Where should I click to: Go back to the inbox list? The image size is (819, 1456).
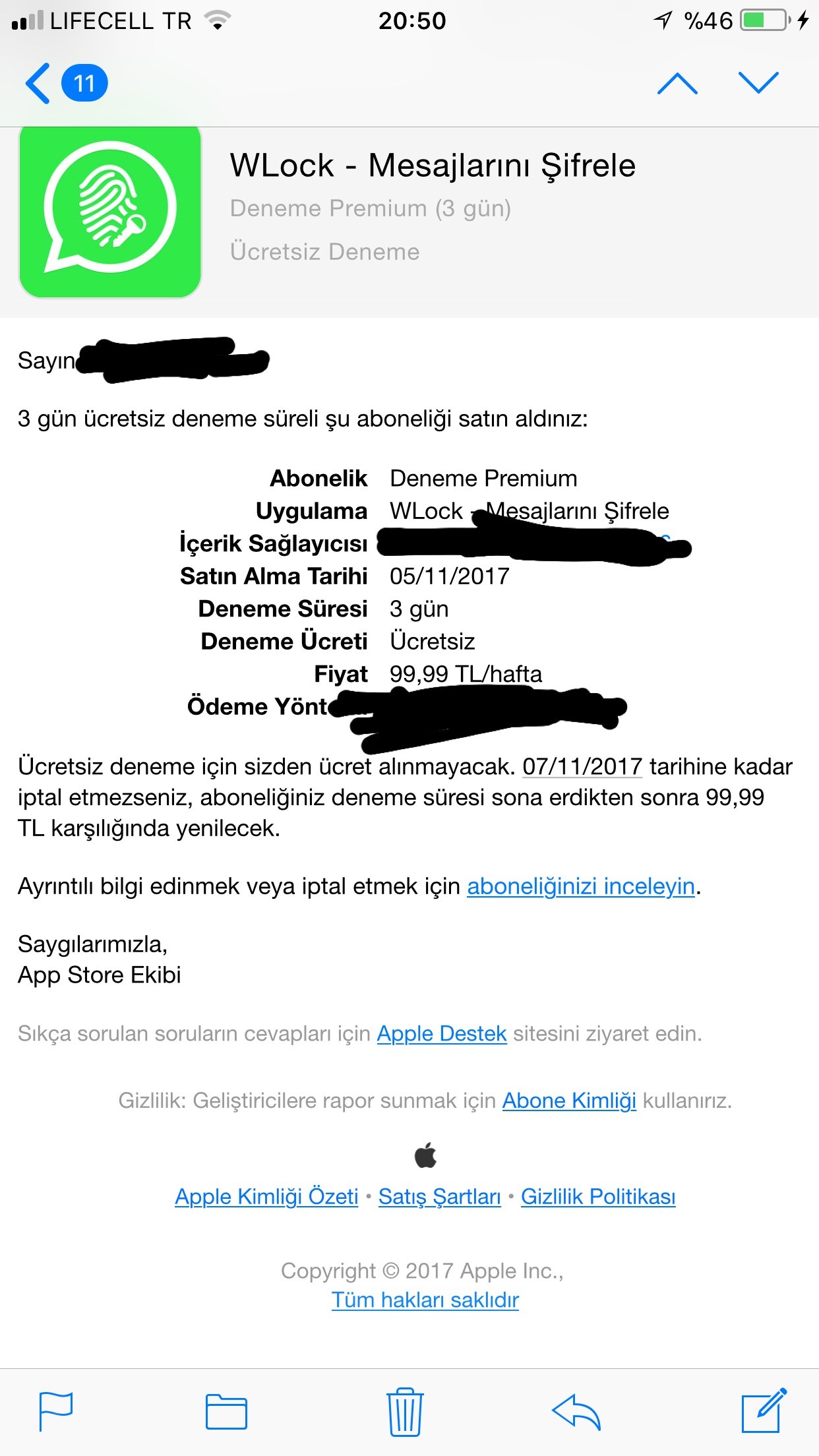point(40,84)
